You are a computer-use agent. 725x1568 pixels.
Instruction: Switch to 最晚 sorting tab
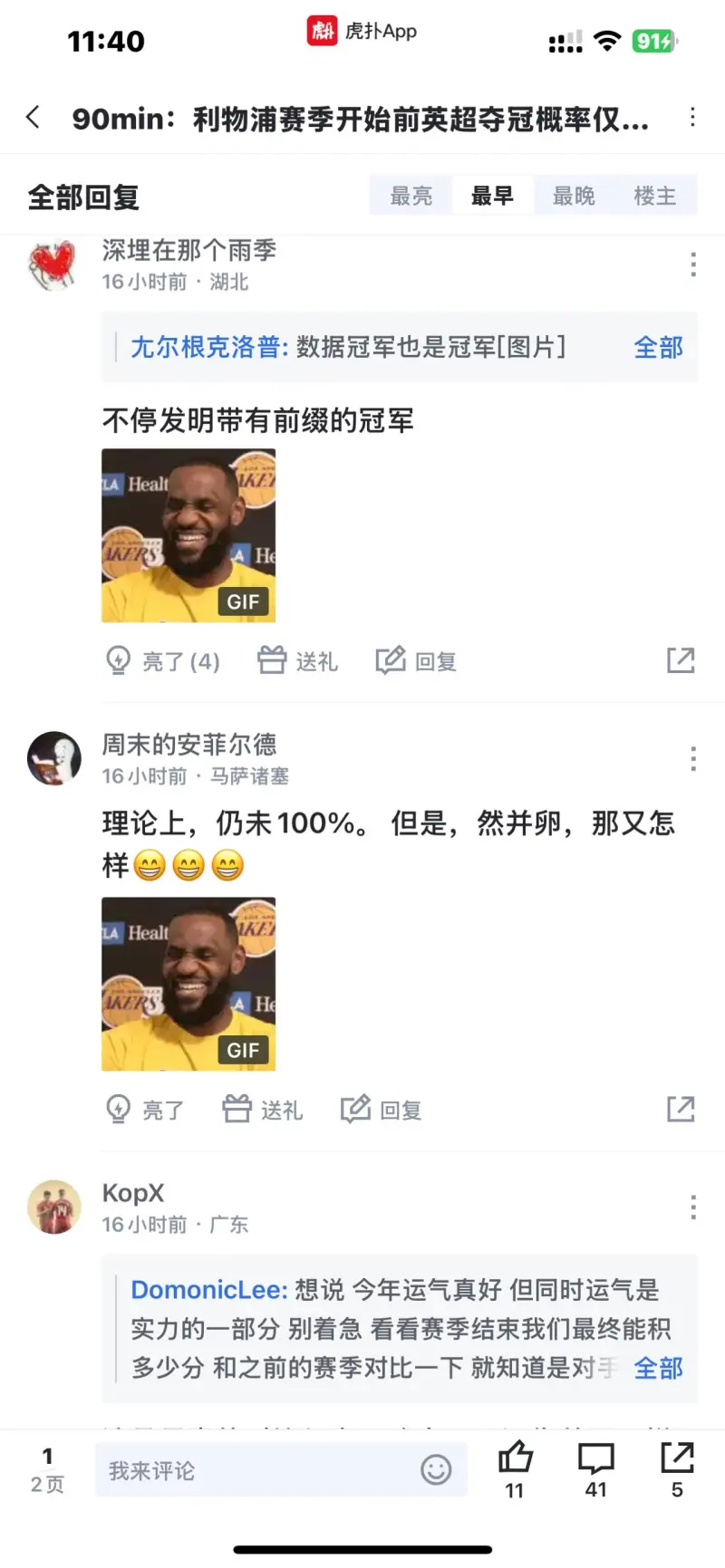coord(574,196)
